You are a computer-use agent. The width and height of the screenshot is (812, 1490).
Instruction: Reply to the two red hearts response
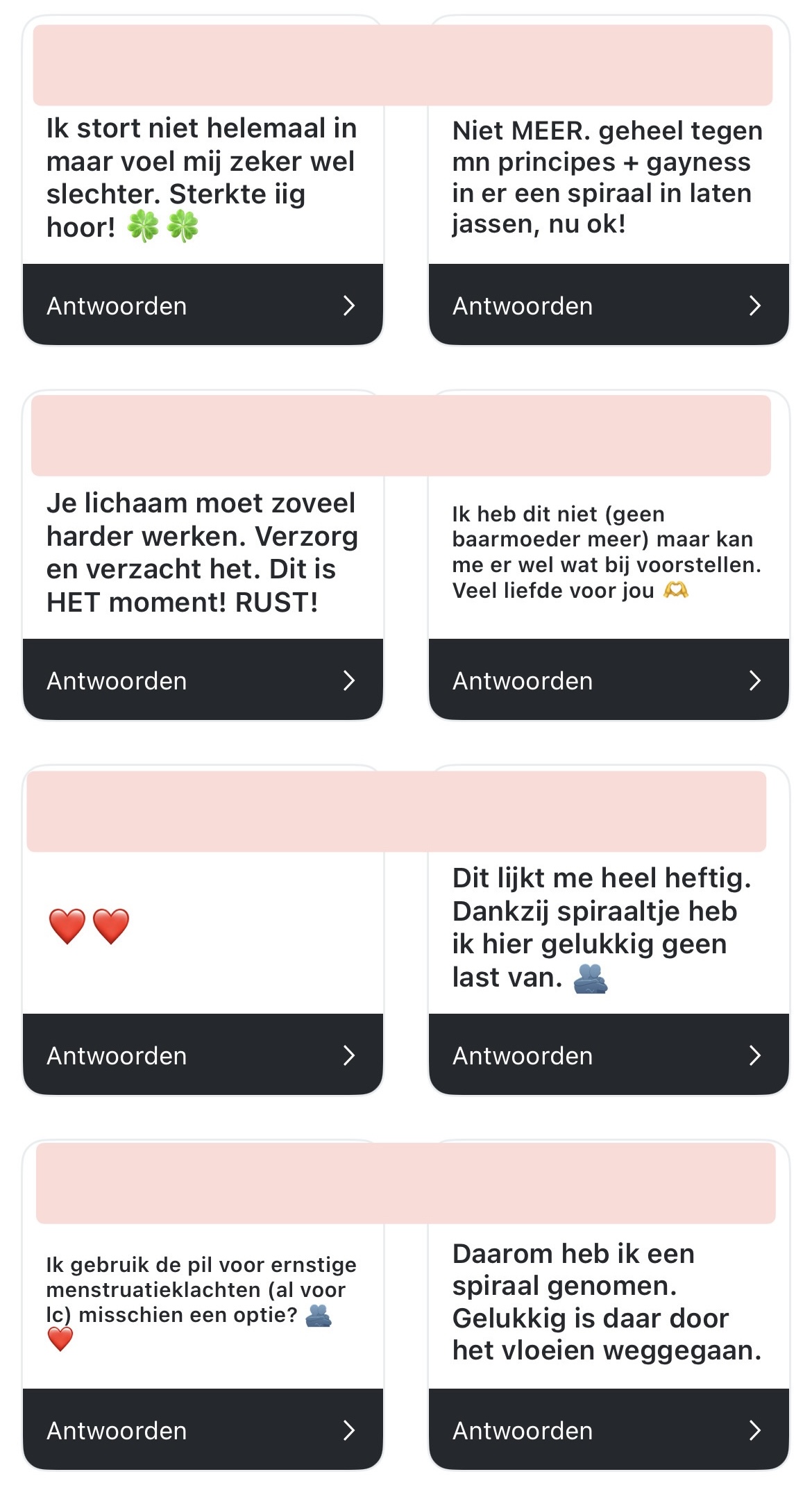202,1055
